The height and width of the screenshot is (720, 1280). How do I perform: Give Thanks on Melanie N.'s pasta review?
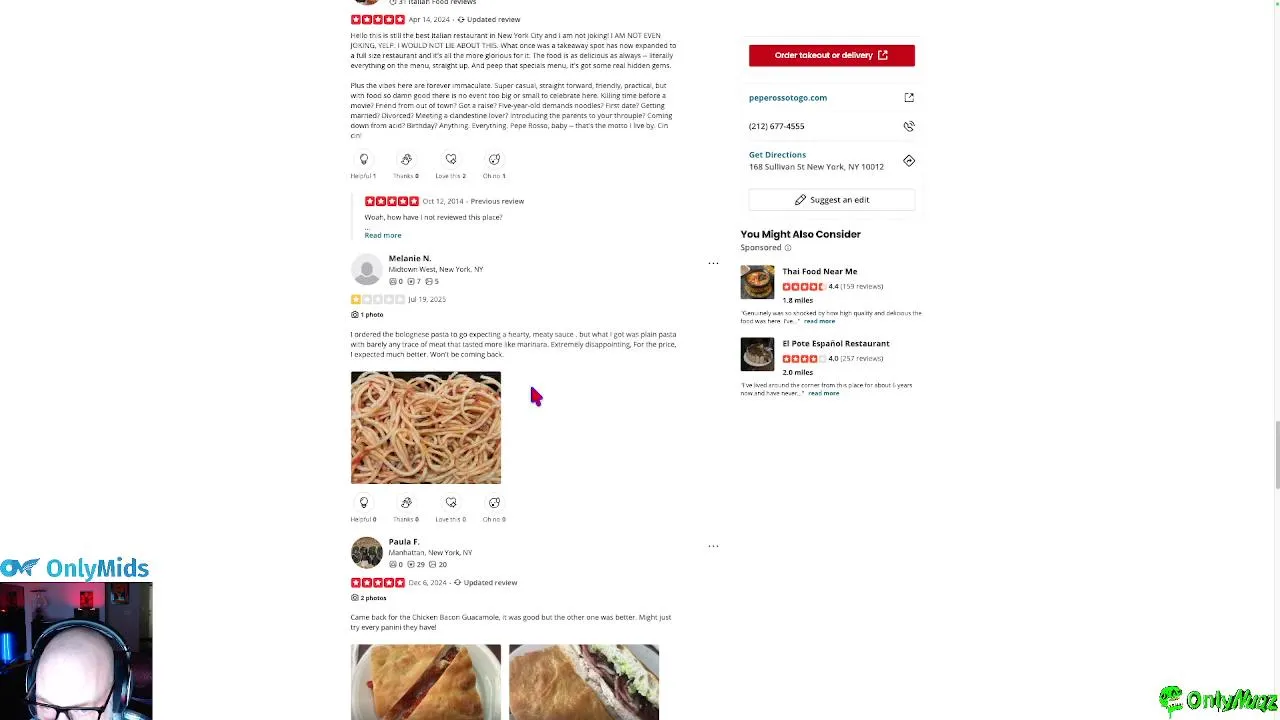pos(406,503)
